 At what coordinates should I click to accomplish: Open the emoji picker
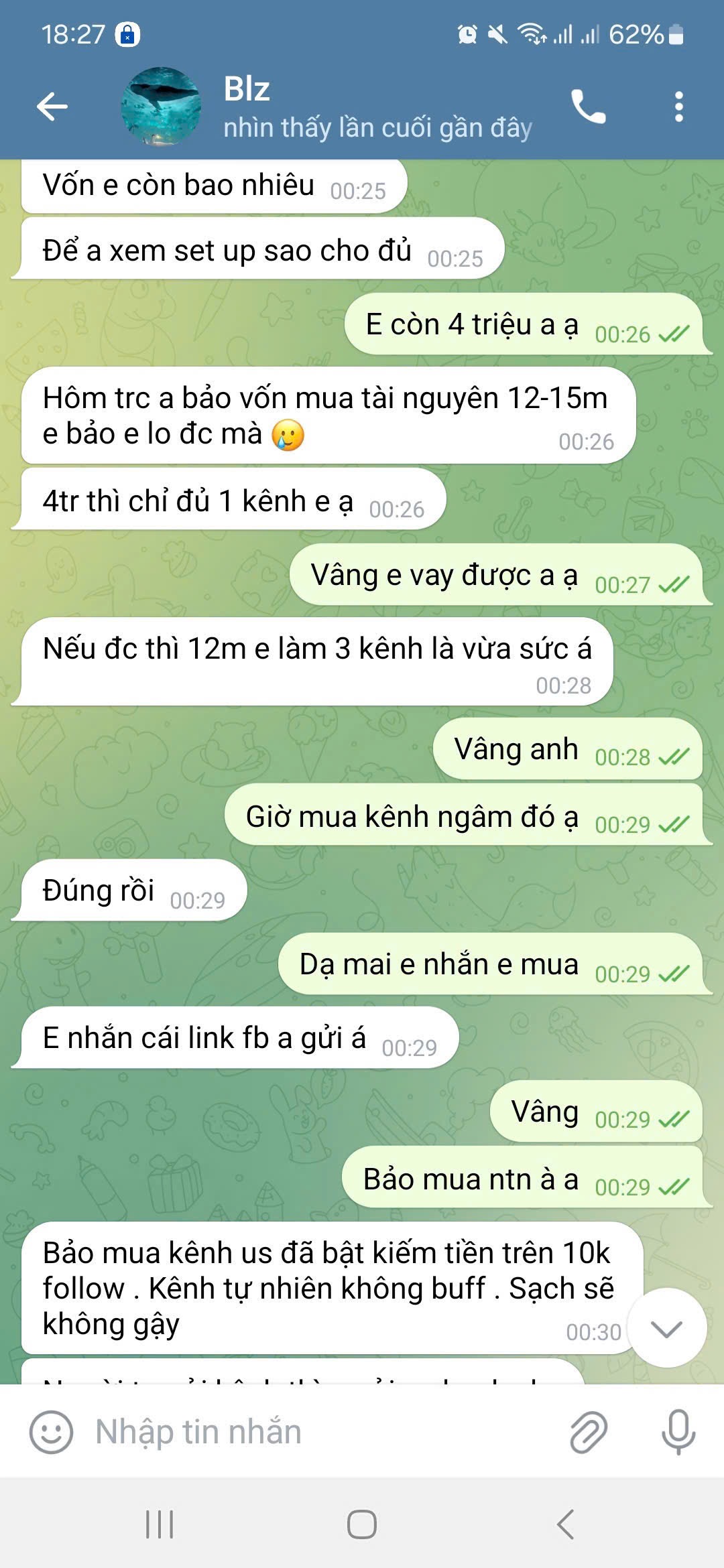[51, 1432]
